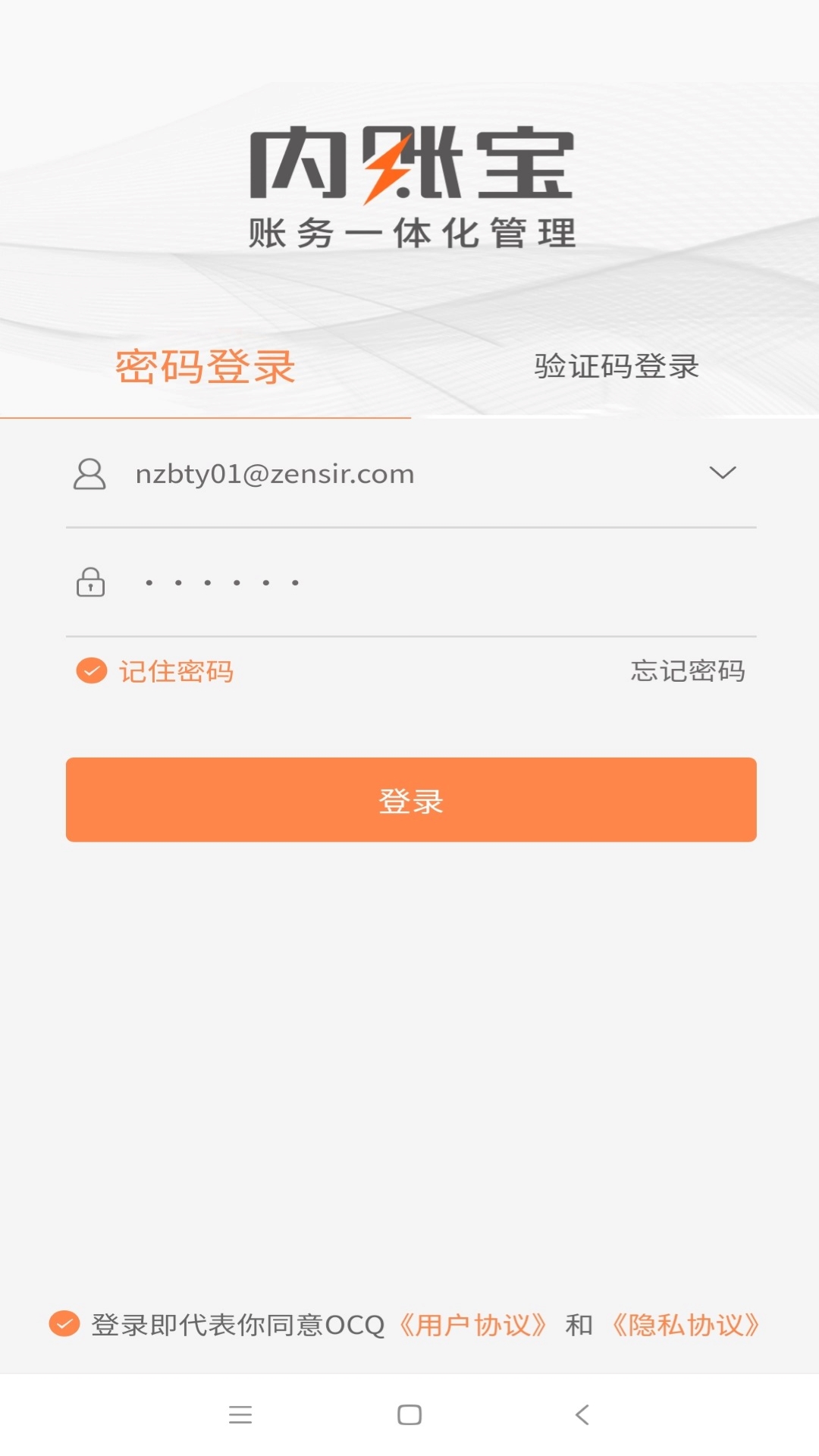This screenshot has width=819, height=1456.
Task: Click the orange checkmark icon near 记住密码
Action: [x=90, y=671]
